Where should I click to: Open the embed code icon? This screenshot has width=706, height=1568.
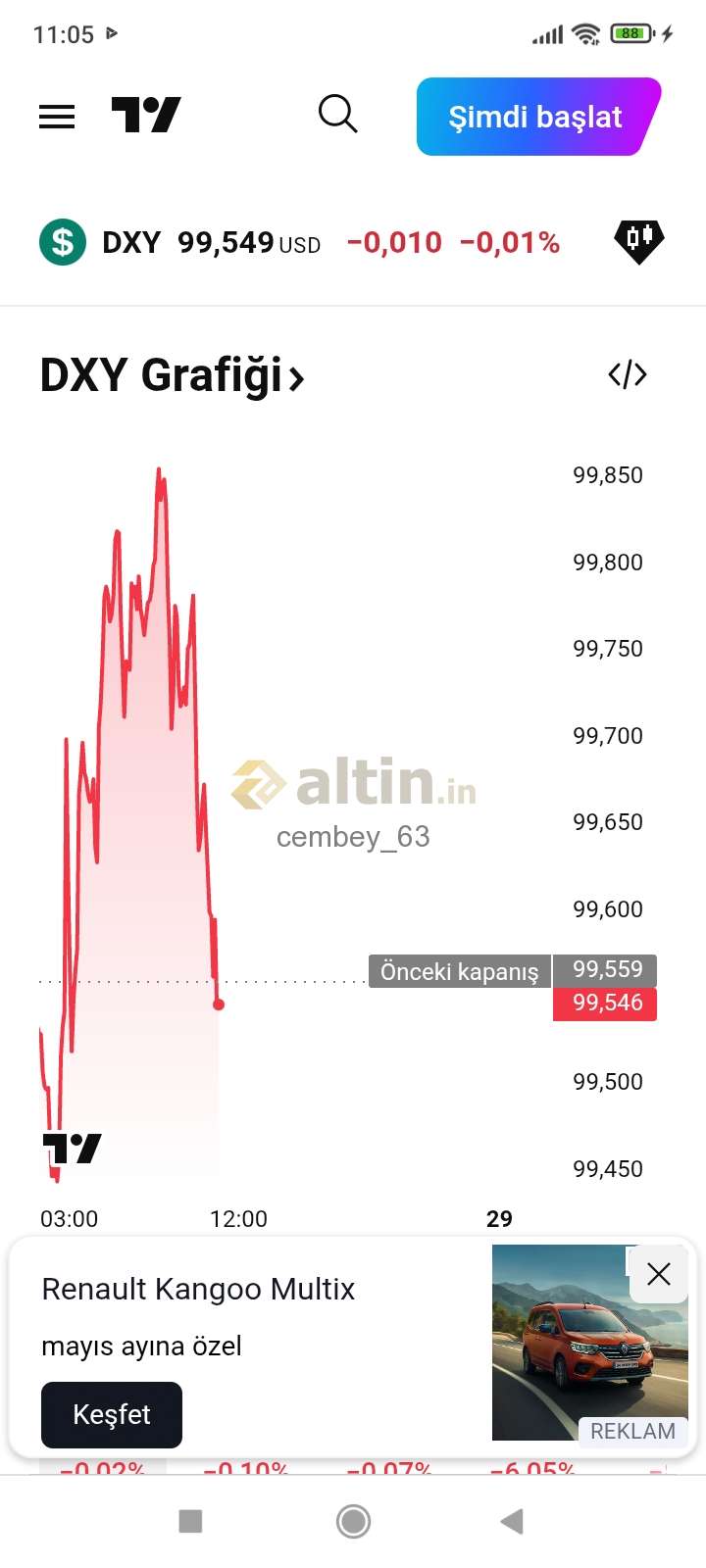(x=628, y=374)
